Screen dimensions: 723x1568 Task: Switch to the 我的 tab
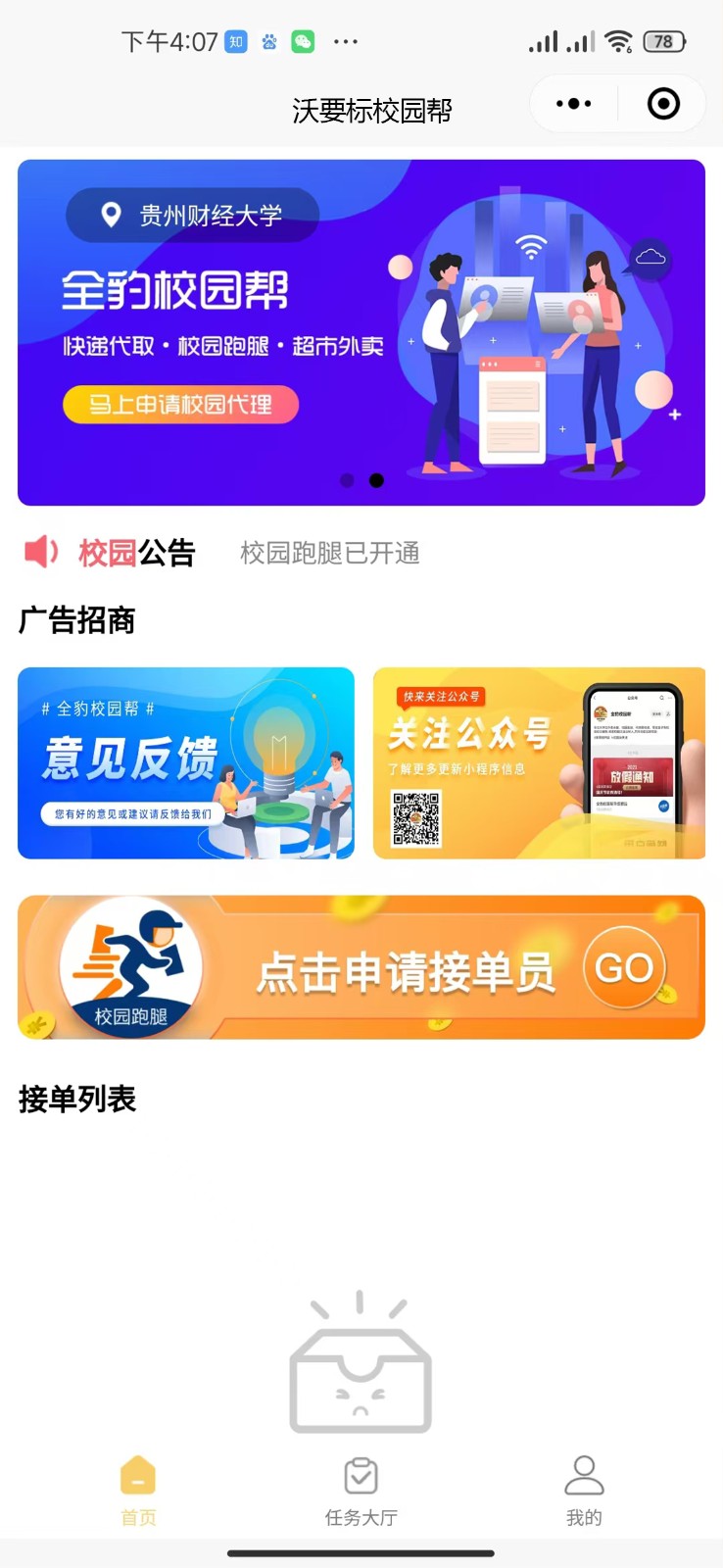click(x=584, y=1492)
